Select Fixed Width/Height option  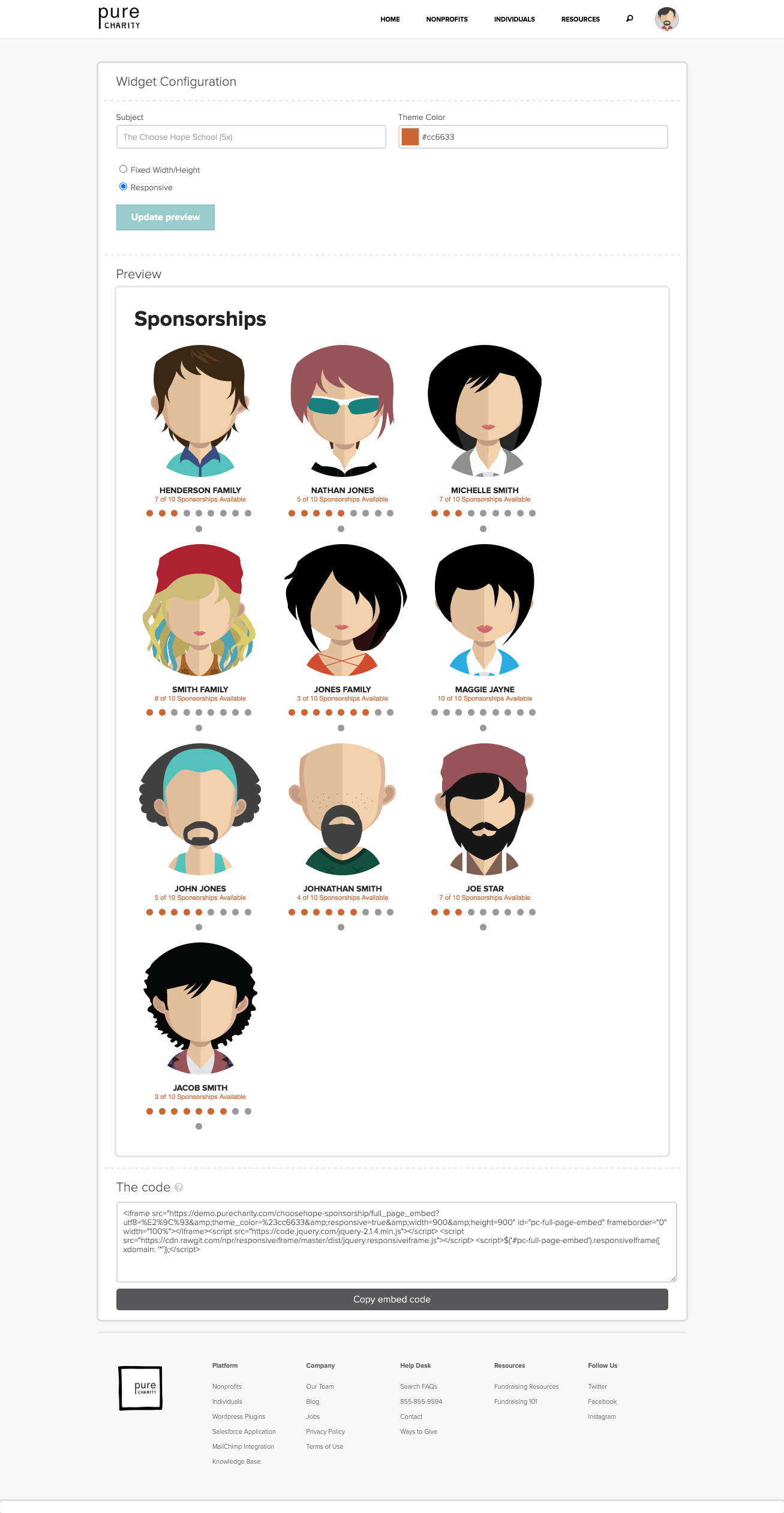(123, 169)
